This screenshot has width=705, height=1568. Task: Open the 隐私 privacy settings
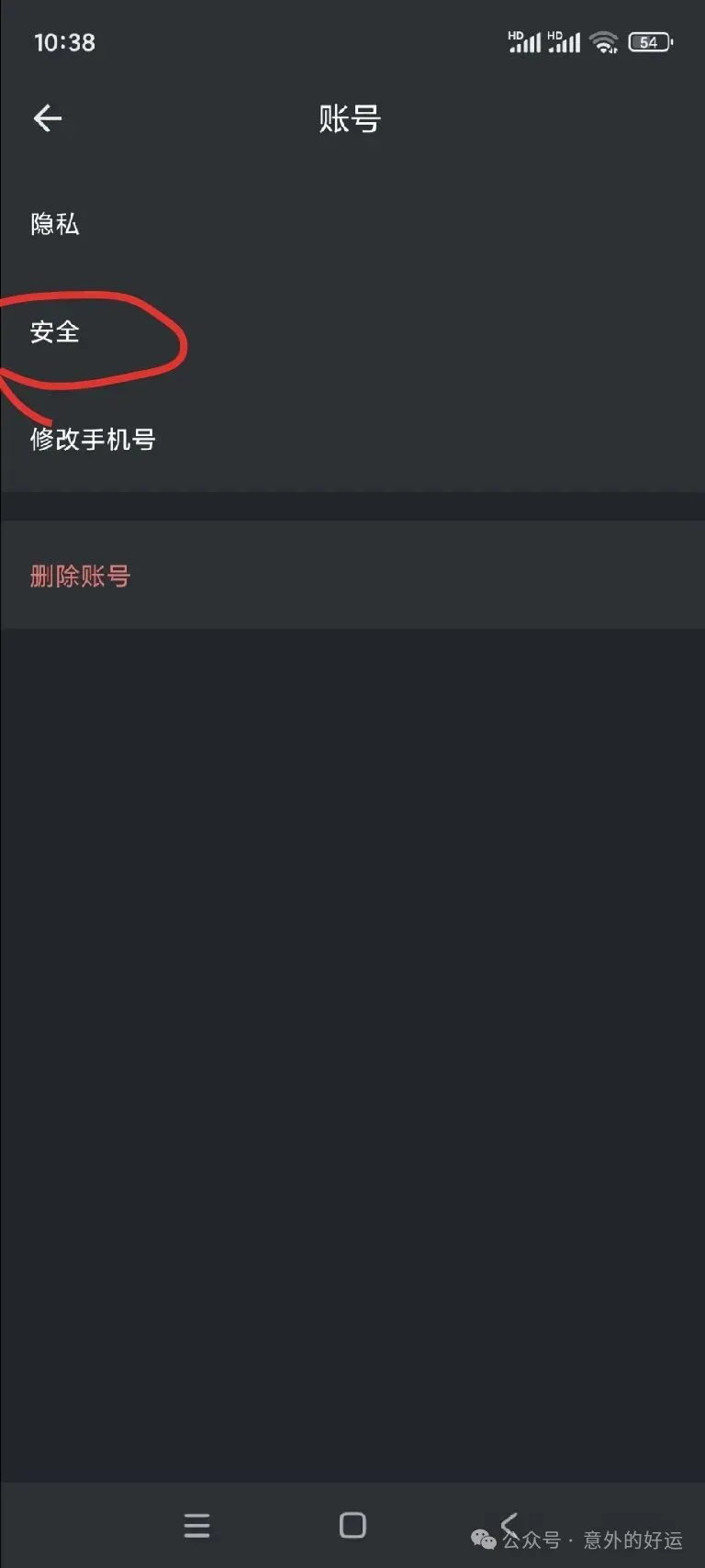pos(55,224)
